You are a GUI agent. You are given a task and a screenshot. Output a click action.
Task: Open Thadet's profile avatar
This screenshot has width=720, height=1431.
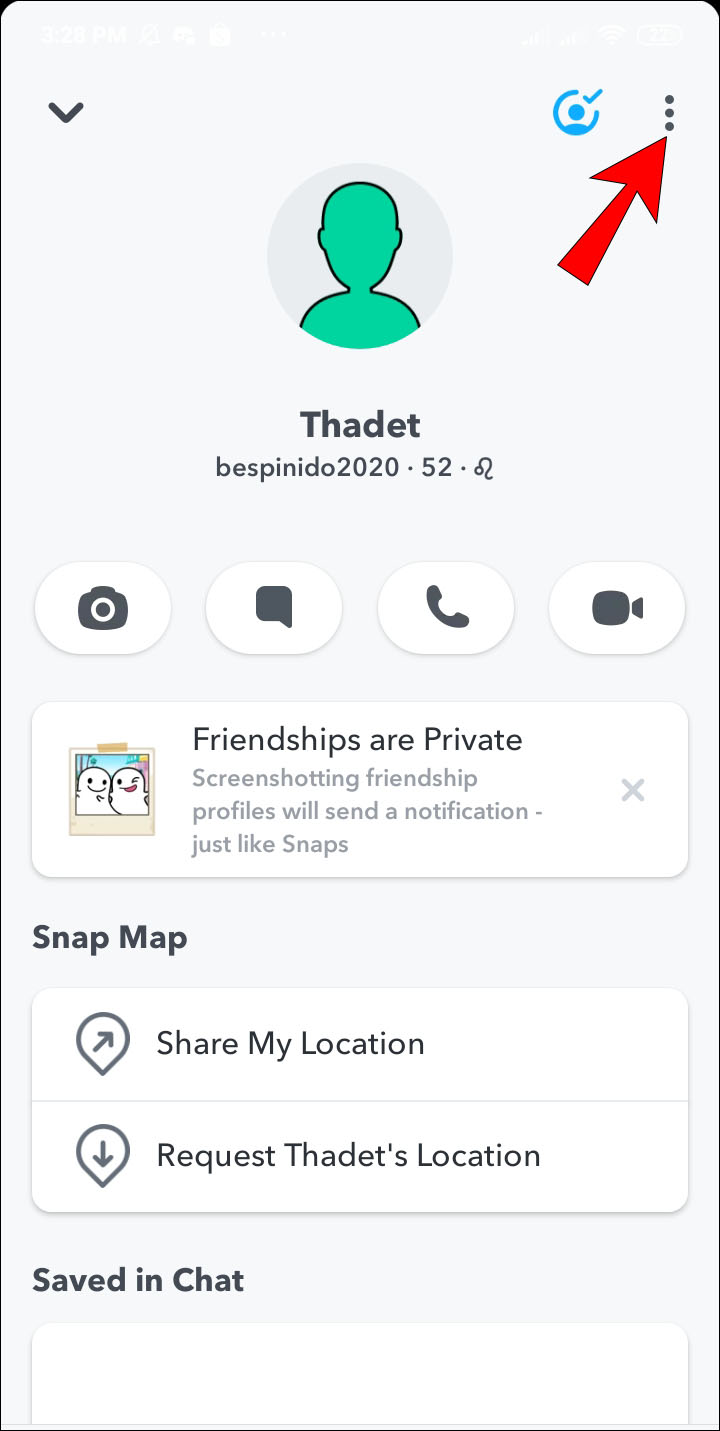[360, 256]
